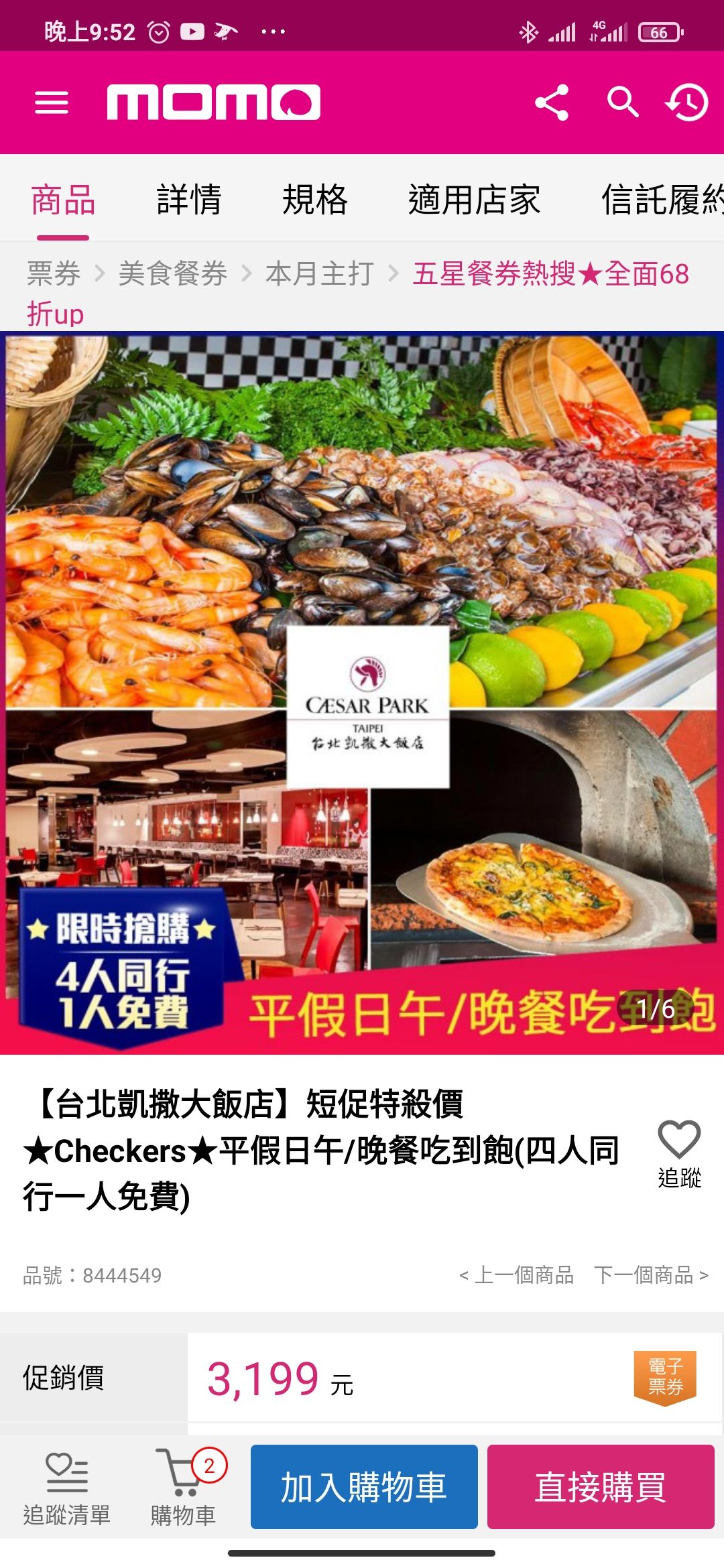Switch to the 規格 tab
The height and width of the screenshot is (1568, 724).
pos(315,200)
